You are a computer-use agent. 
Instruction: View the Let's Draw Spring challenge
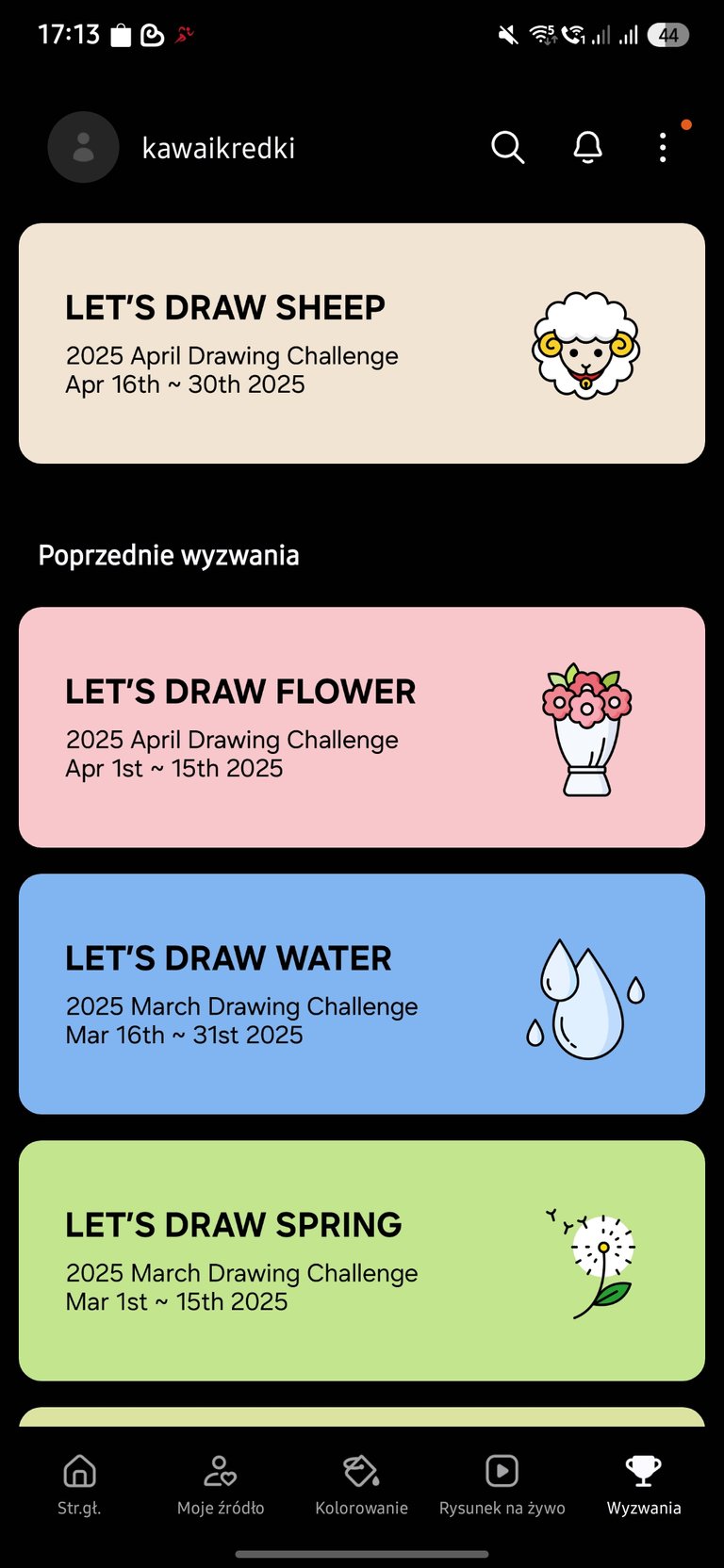pyautogui.click(x=362, y=1261)
